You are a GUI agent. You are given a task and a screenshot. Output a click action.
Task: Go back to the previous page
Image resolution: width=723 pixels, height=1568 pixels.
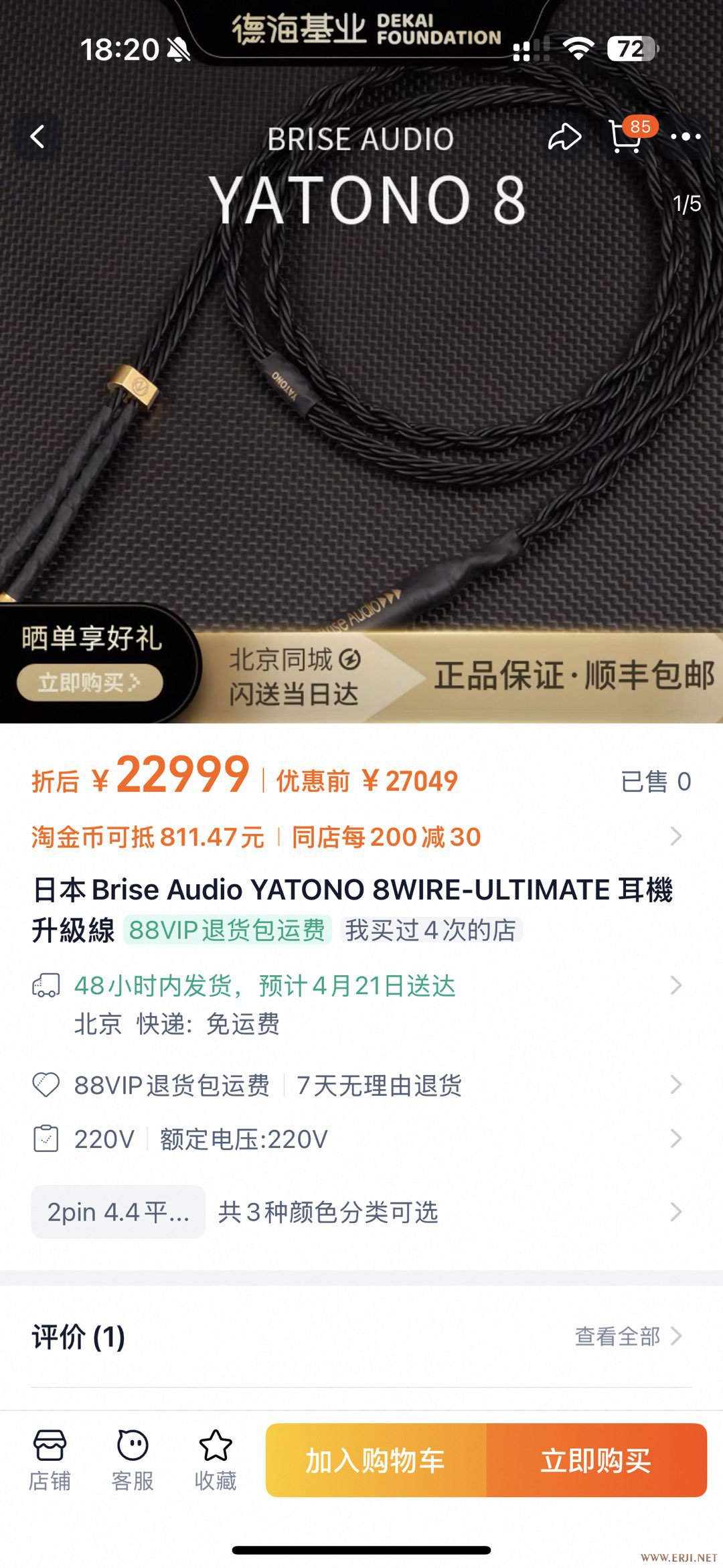coord(38,137)
